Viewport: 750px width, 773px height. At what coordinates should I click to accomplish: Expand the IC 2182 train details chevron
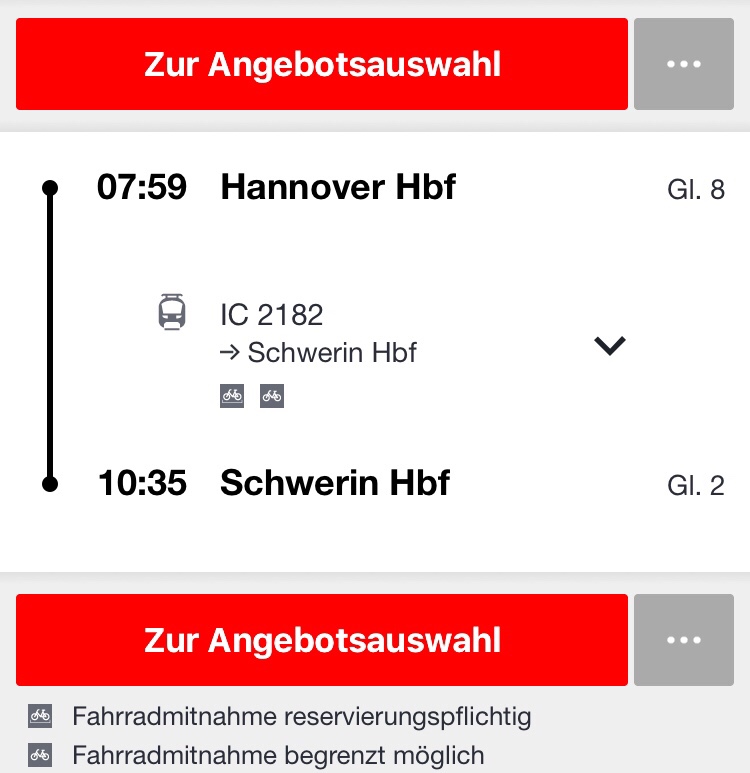point(609,346)
